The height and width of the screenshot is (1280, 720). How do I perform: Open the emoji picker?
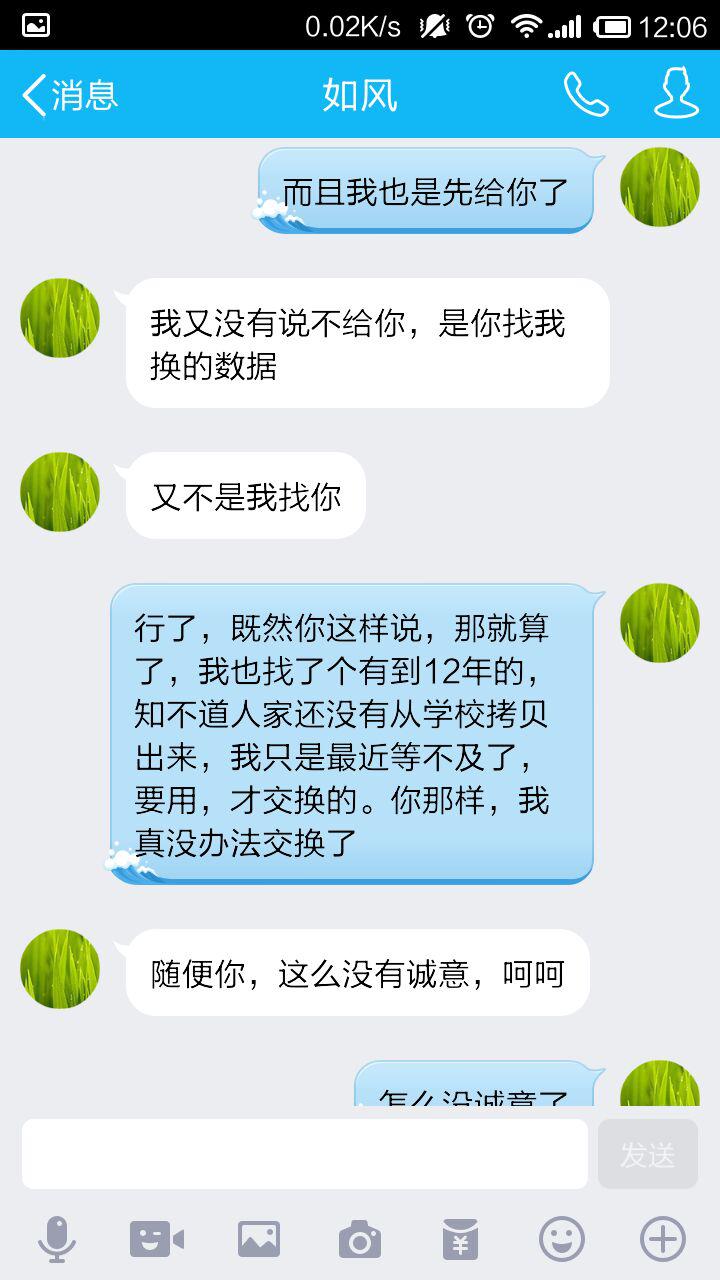pyautogui.click(x=562, y=1240)
